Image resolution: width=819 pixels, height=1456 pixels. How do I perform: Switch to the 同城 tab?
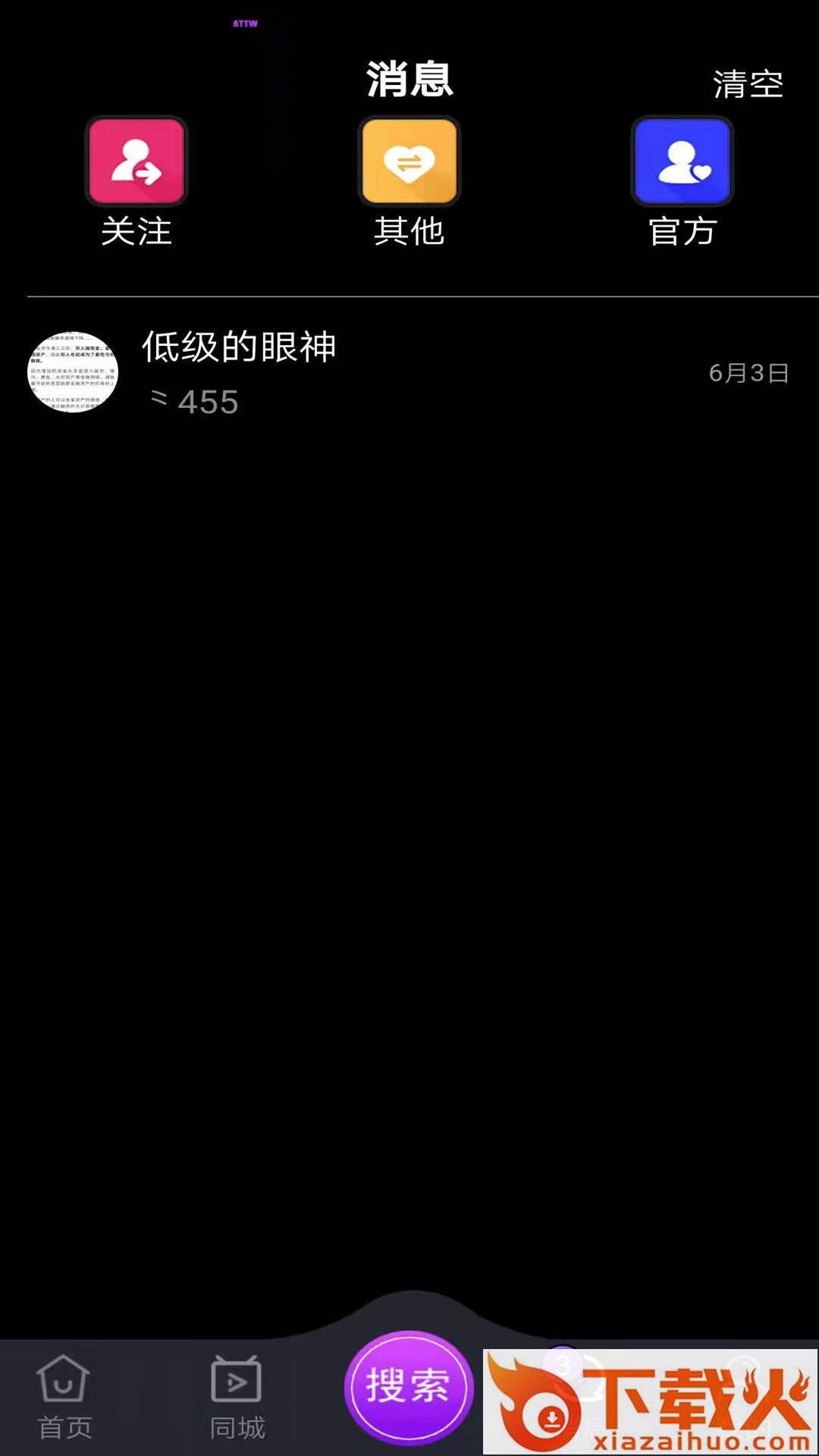pyautogui.click(x=237, y=1397)
